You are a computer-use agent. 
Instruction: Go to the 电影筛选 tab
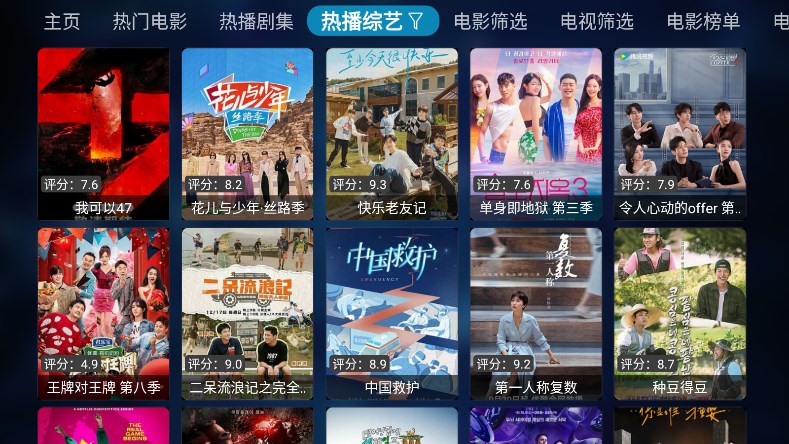pos(490,21)
